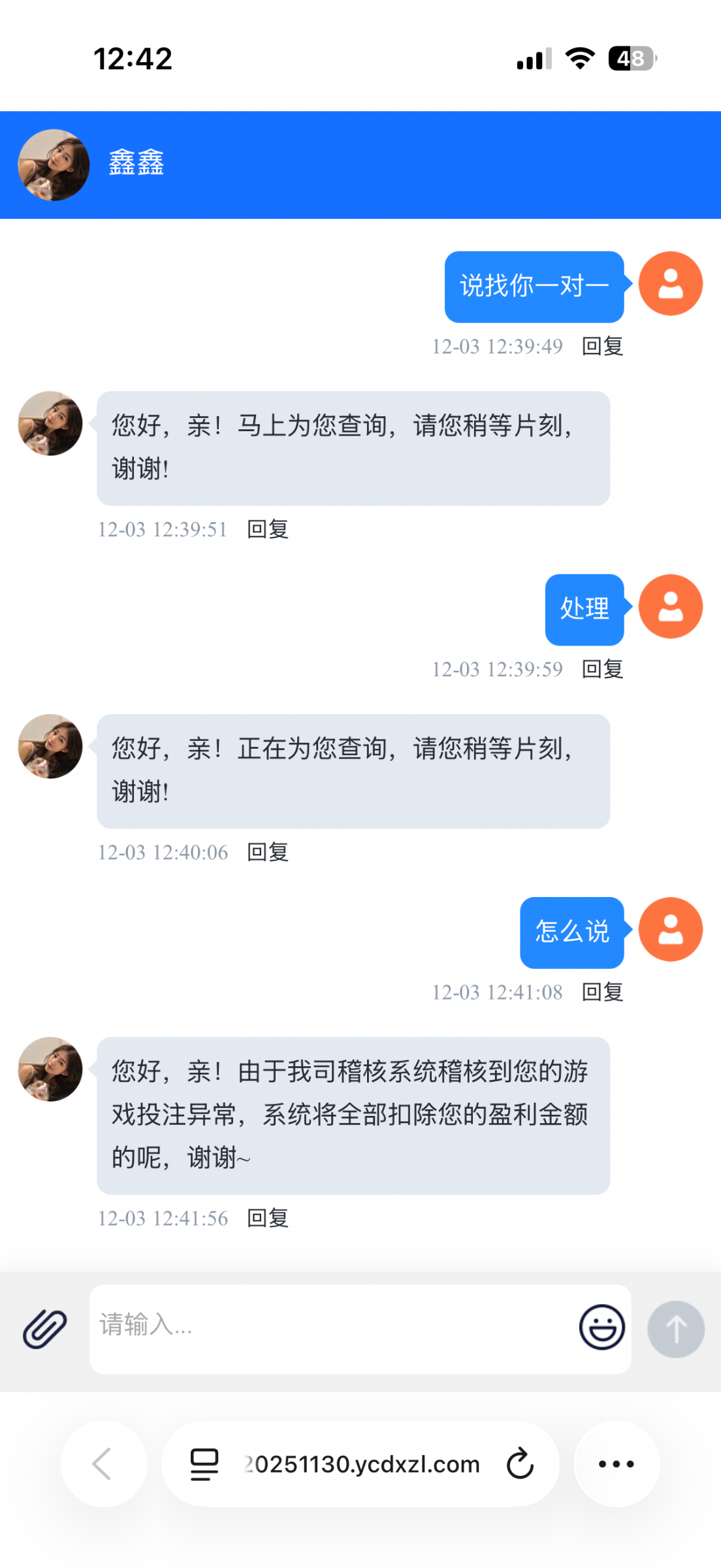Viewport: 721px width, 1568px height.
Task: Tap the send arrow button
Action: [675, 1329]
